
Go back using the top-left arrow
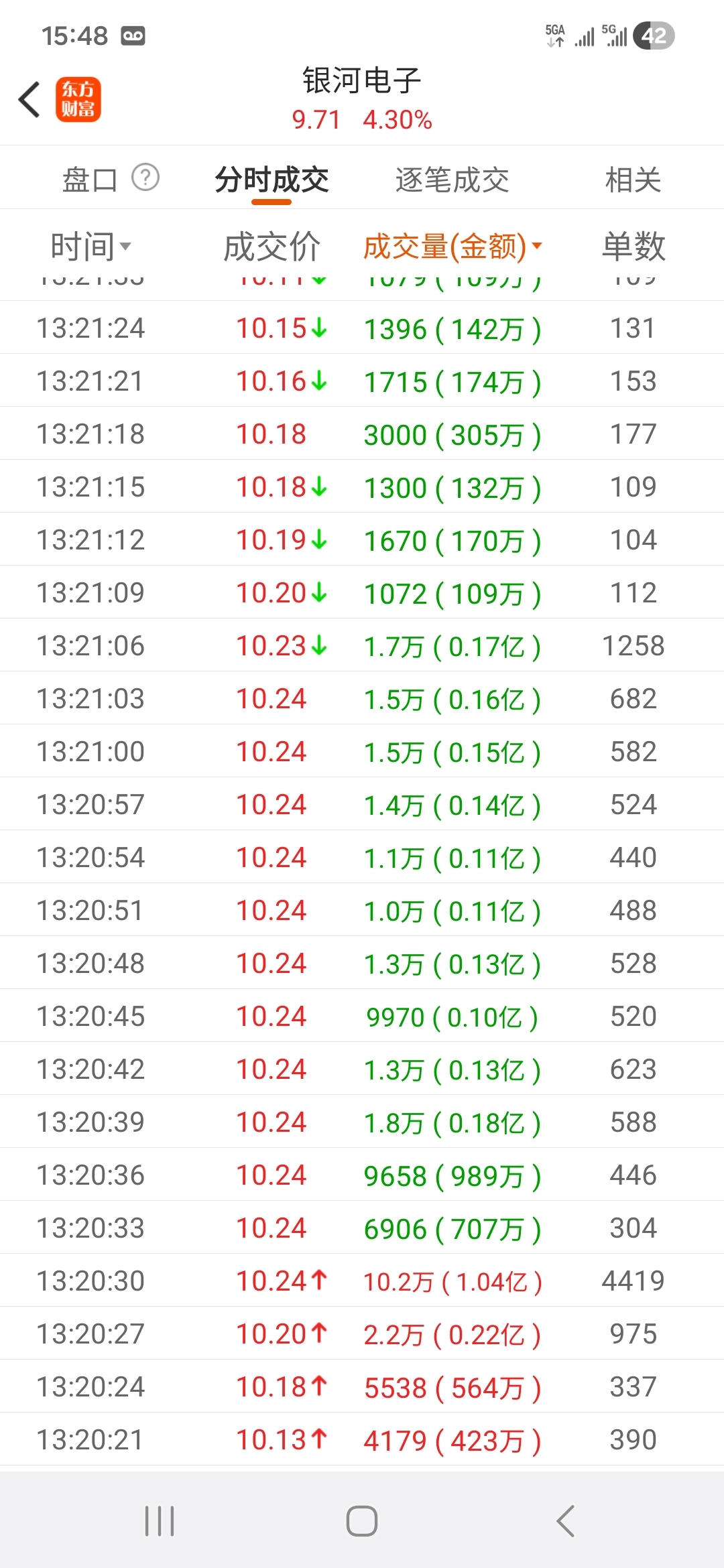coord(29,100)
